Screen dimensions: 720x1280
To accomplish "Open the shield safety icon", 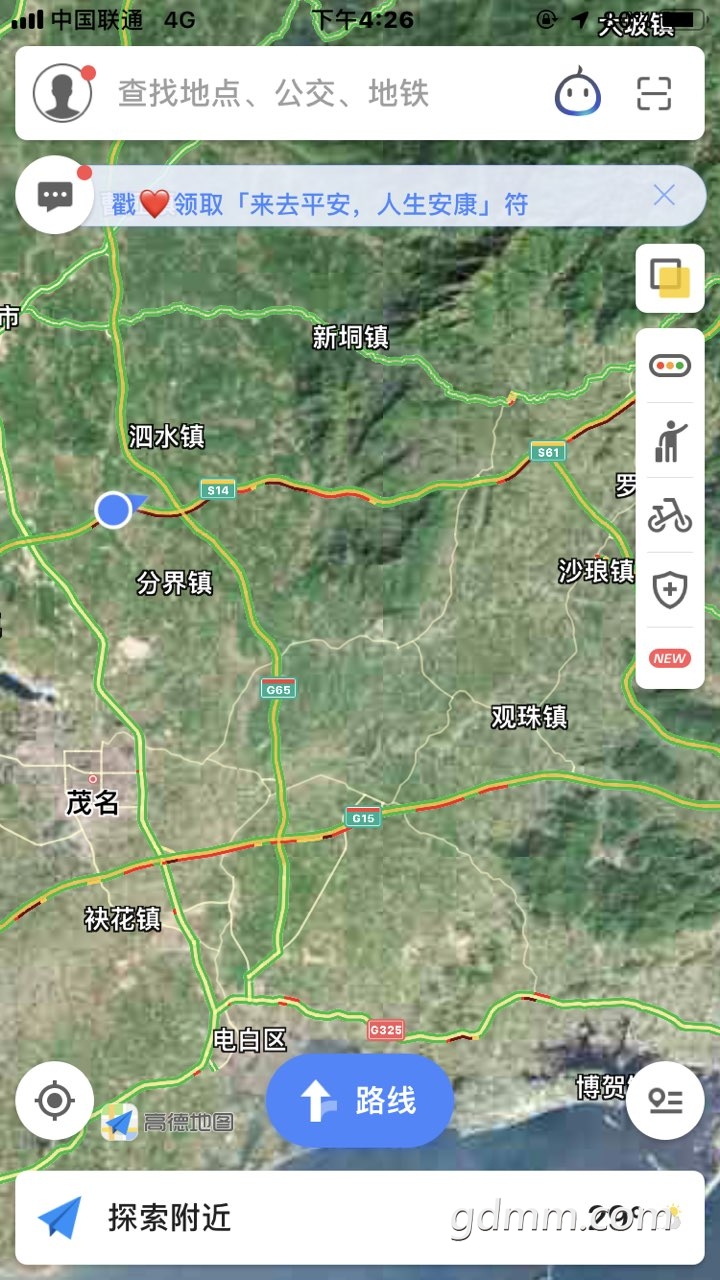I will pos(669,590).
